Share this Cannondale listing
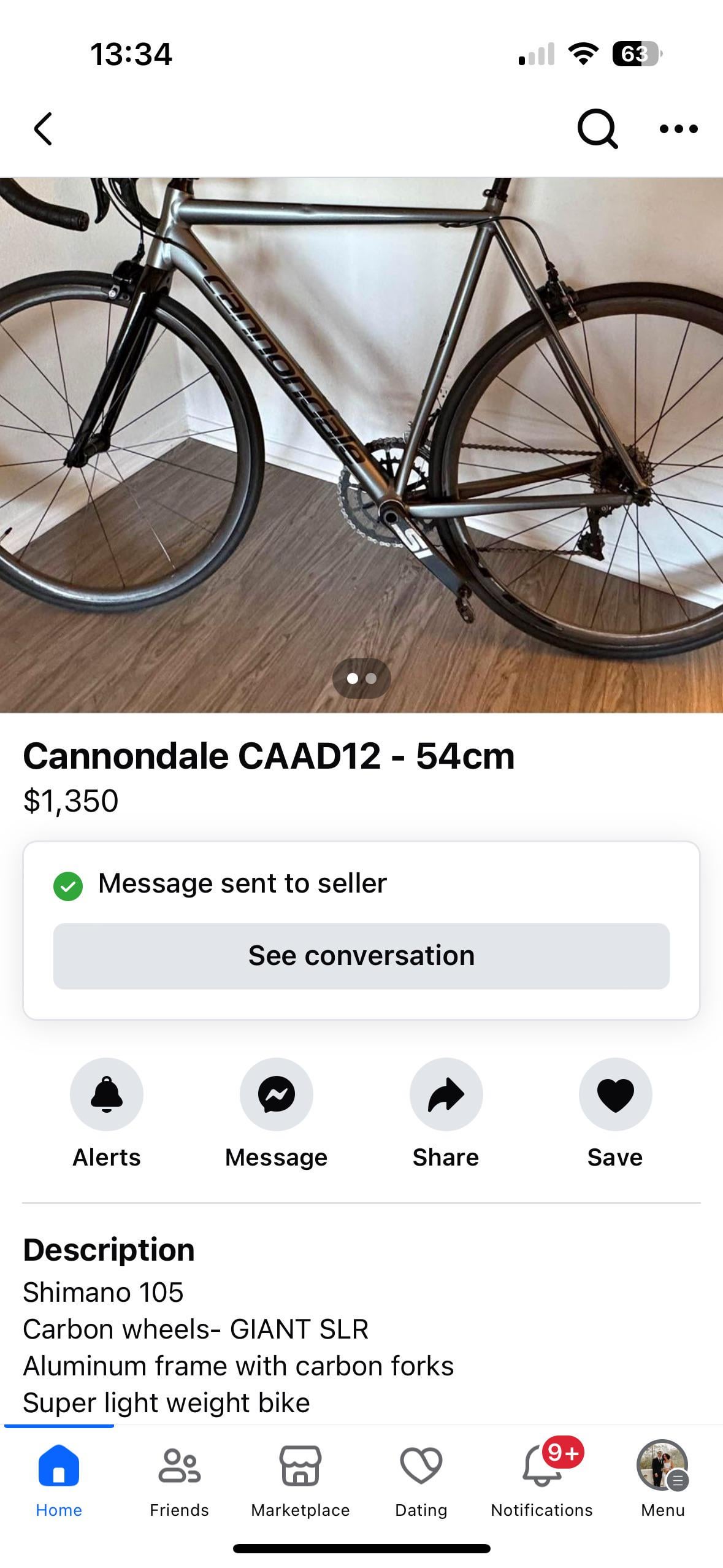This screenshot has height=1568, width=723. pyautogui.click(x=446, y=1094)
